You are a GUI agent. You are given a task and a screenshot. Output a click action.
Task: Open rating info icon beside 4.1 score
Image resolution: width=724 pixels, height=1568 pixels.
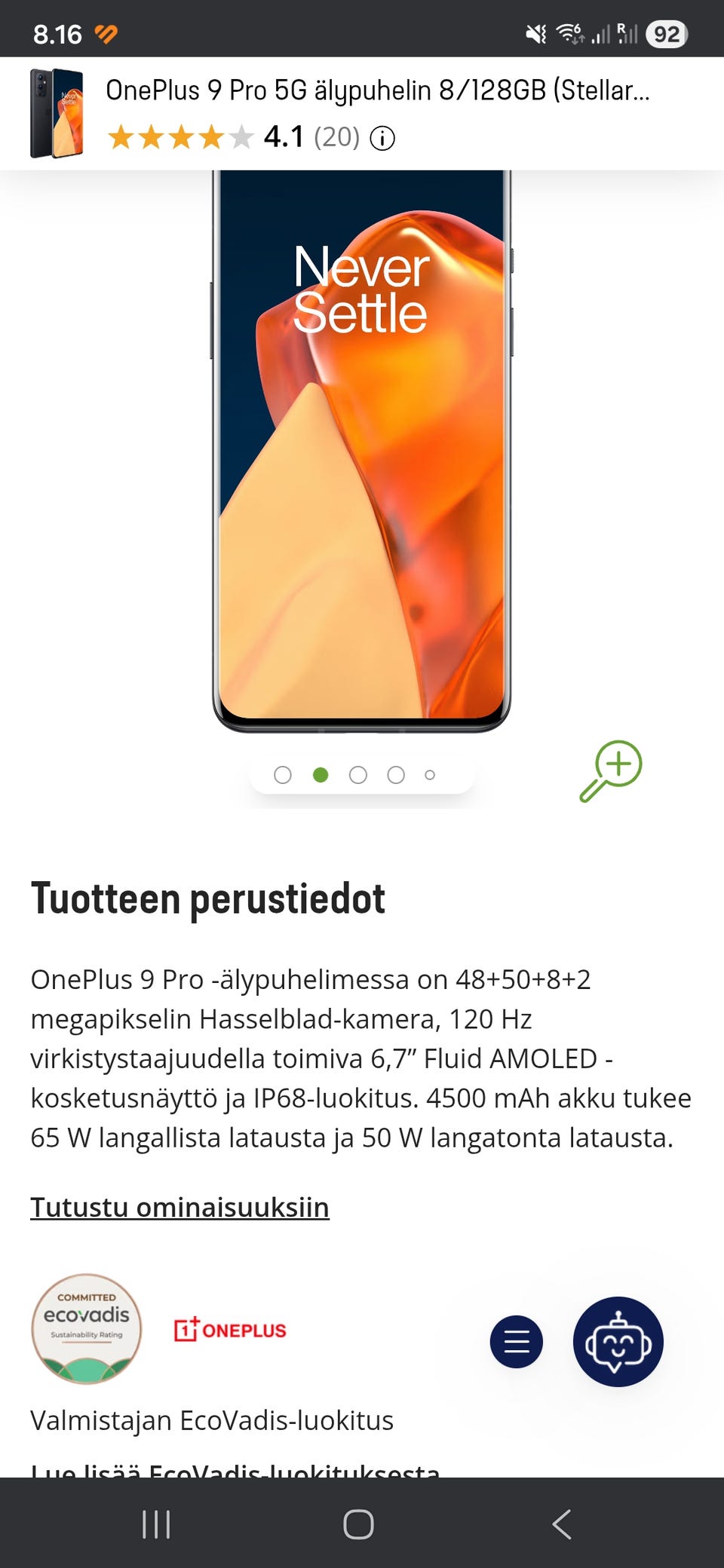coord(382,138)
